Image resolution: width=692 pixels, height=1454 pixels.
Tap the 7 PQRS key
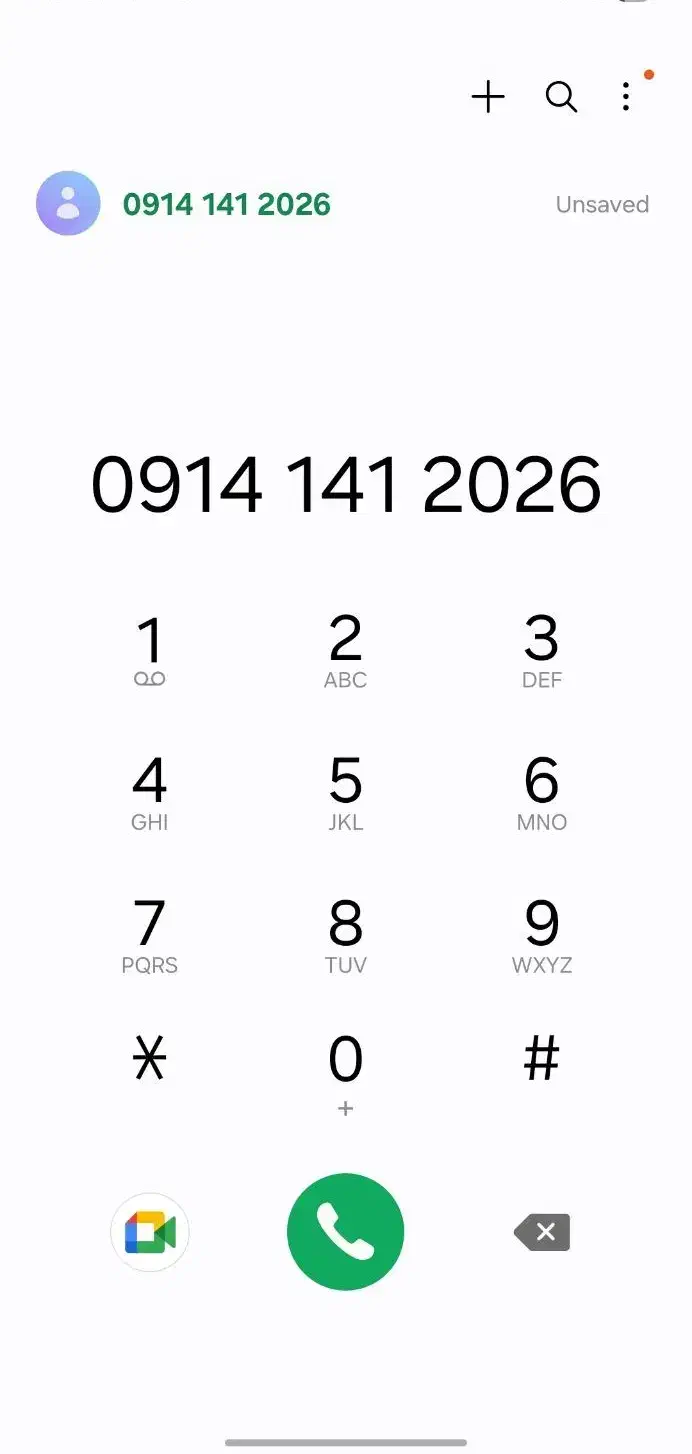tap(150, 936)
